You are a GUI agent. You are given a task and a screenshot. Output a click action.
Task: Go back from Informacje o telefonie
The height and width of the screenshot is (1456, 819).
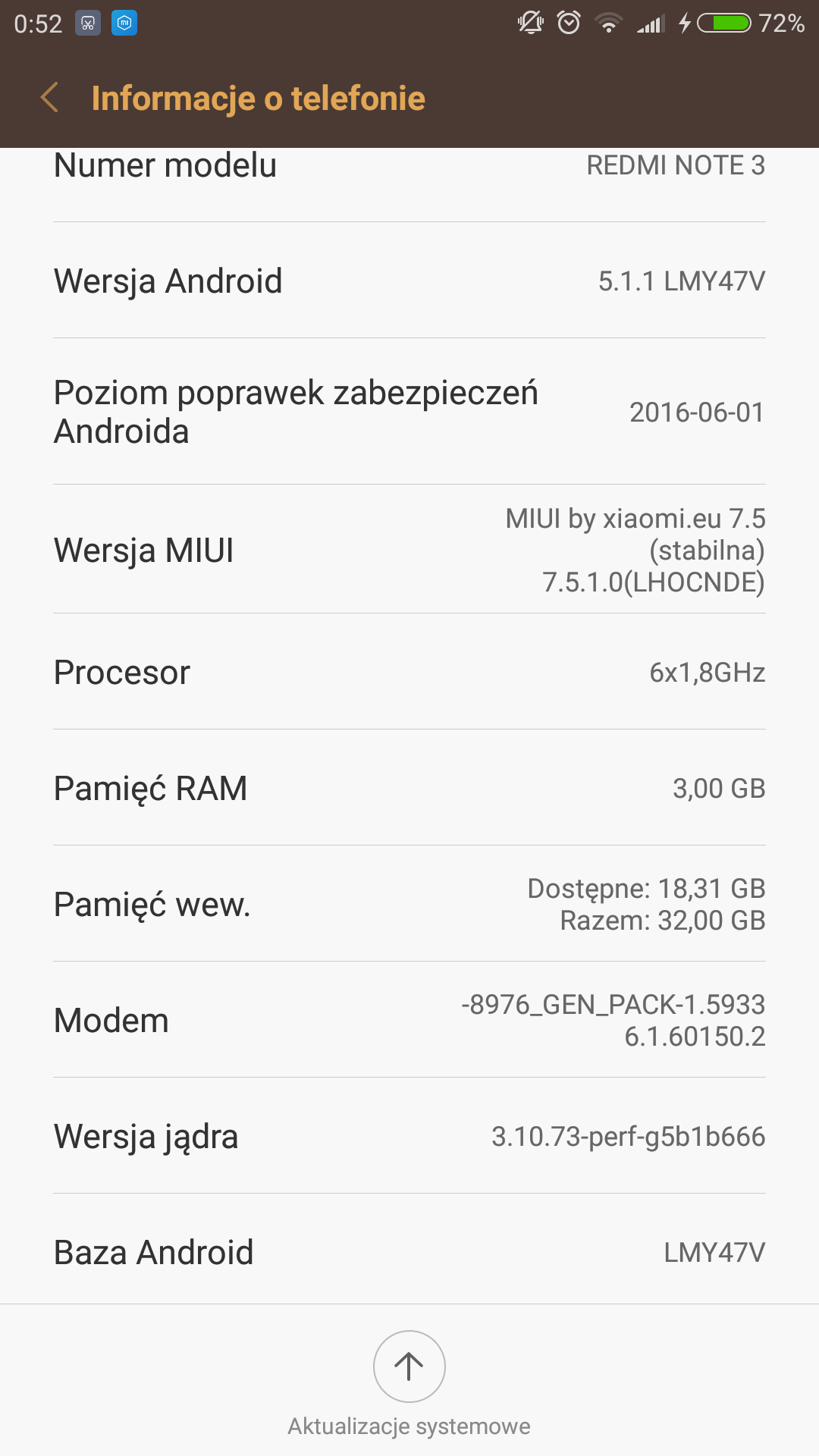point(50,98)
